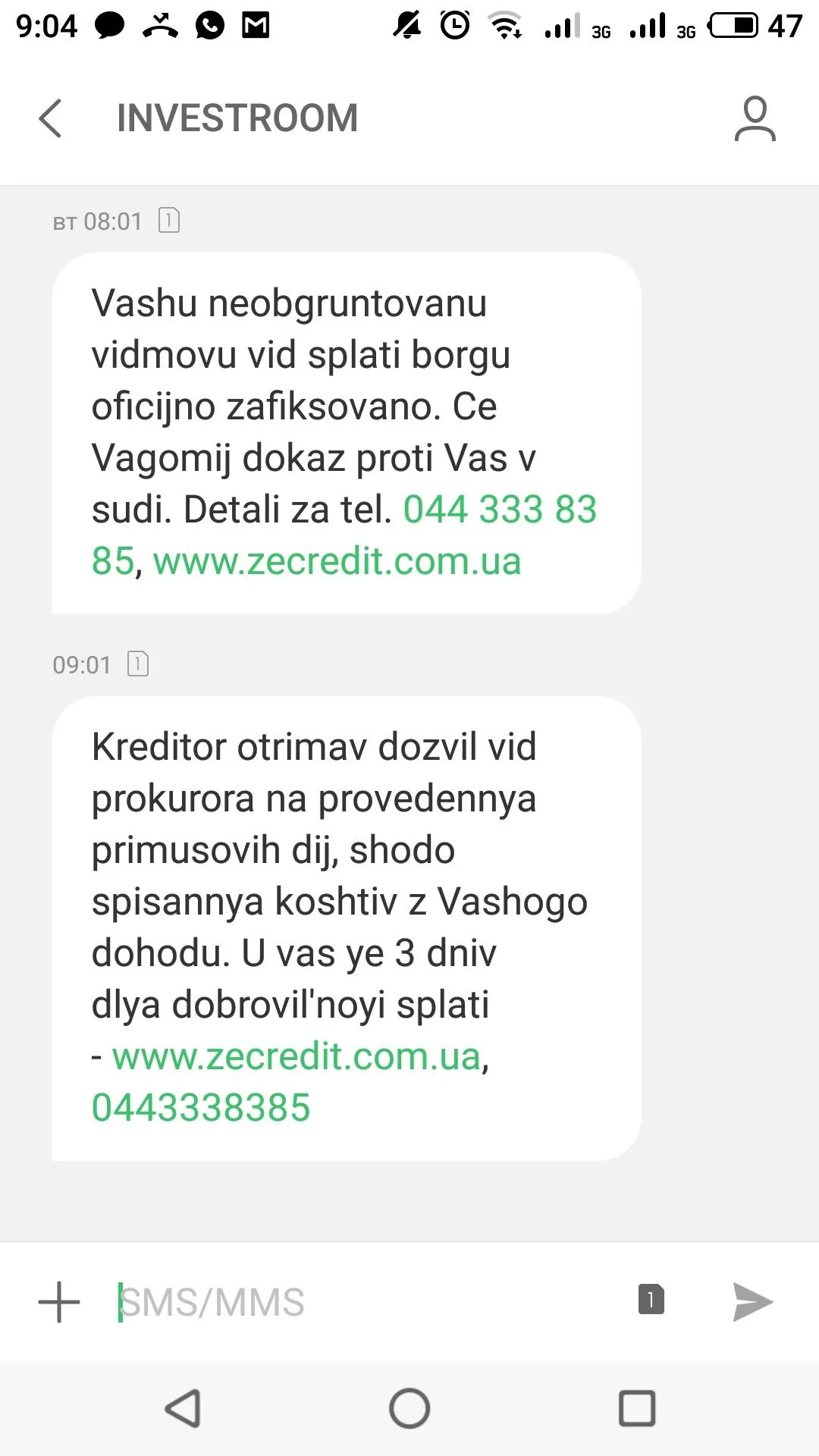Open www.zecredit.com.ua link in 08:01 message
819x1456 pixels.
tap(337, 562)
